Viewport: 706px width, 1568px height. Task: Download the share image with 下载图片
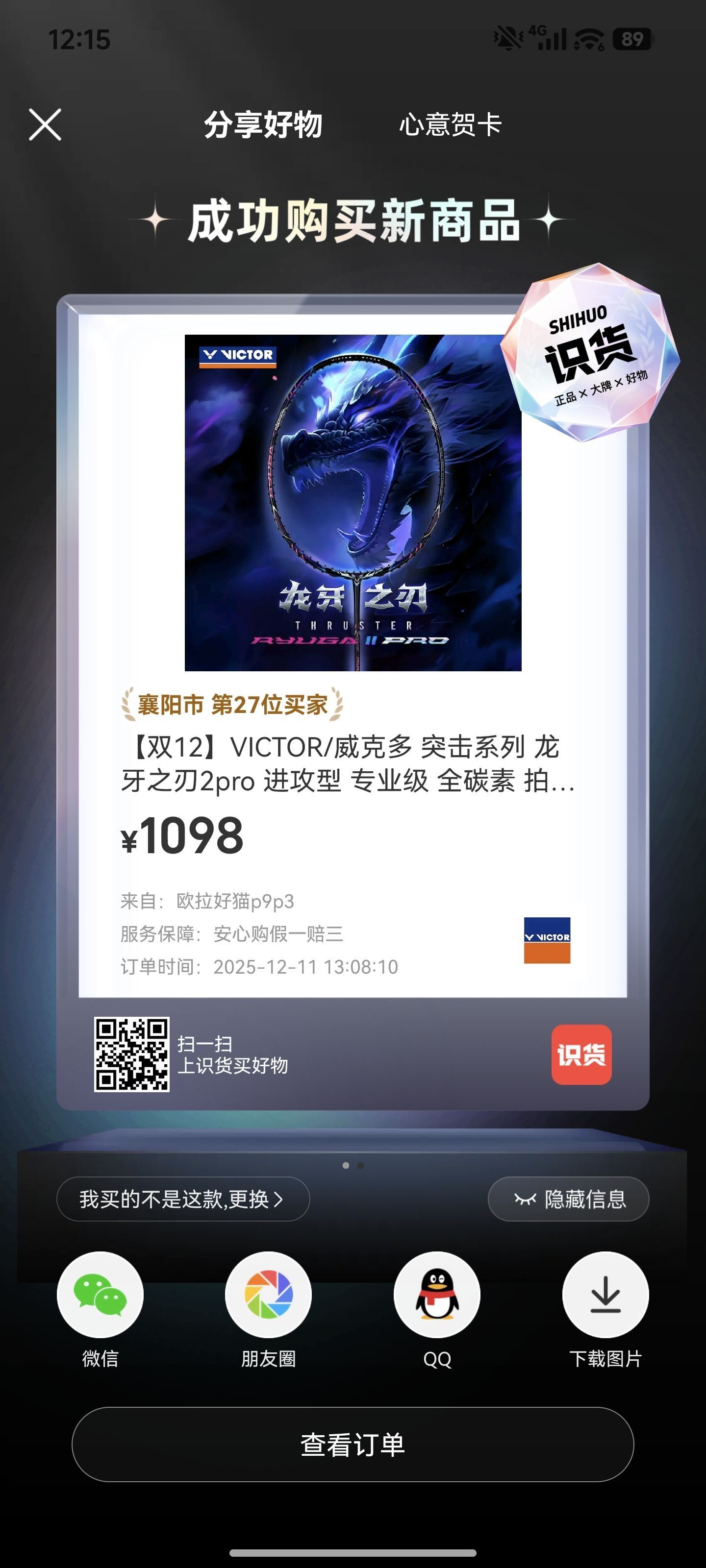[x=605, y=1295]
